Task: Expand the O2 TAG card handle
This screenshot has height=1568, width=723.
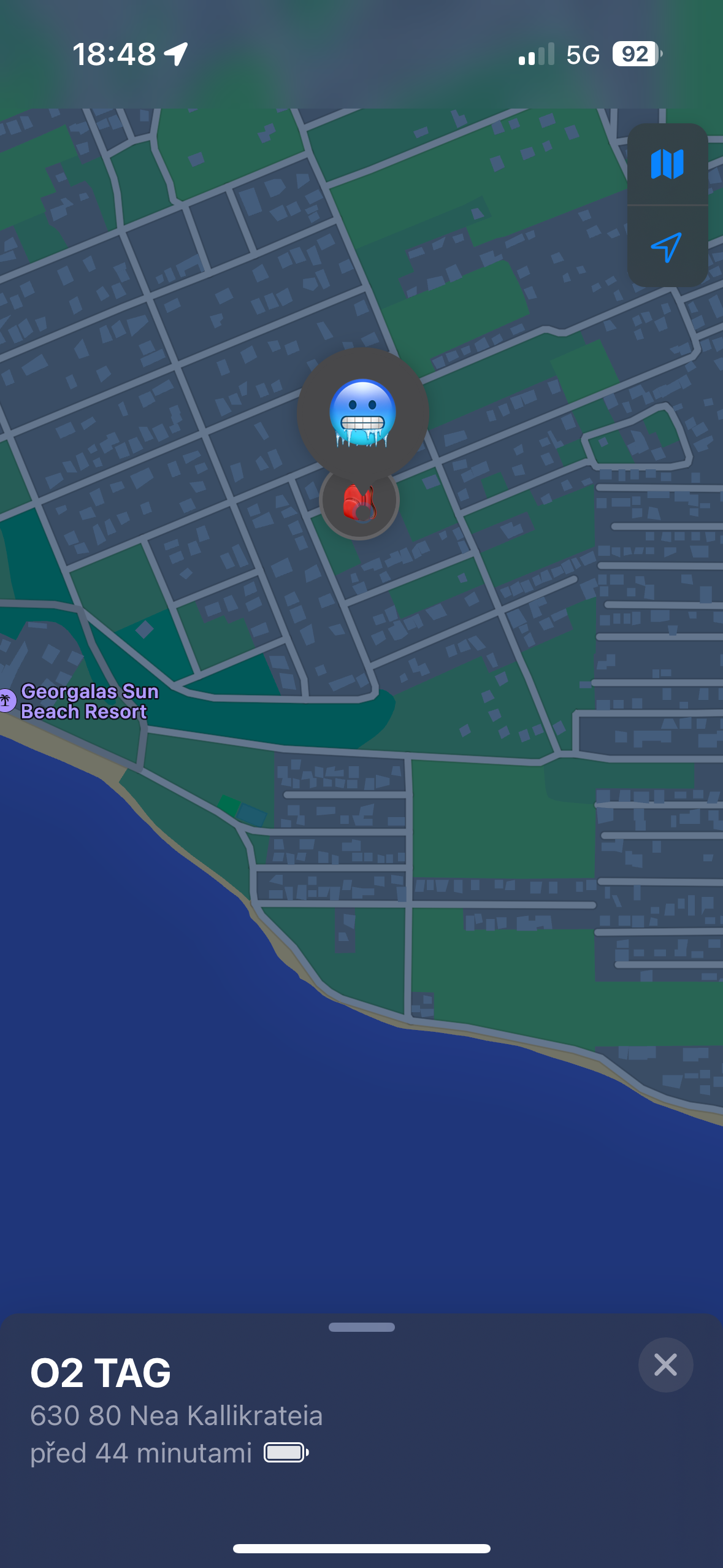Action: (361, 1328)
